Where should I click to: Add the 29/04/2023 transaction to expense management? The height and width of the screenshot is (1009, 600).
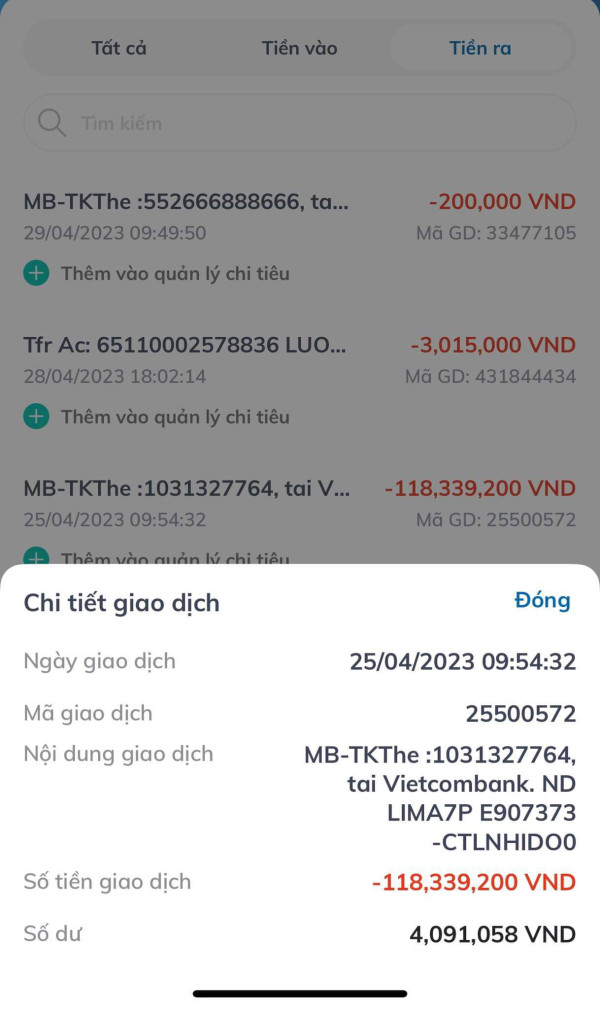(x=156, y=273)
